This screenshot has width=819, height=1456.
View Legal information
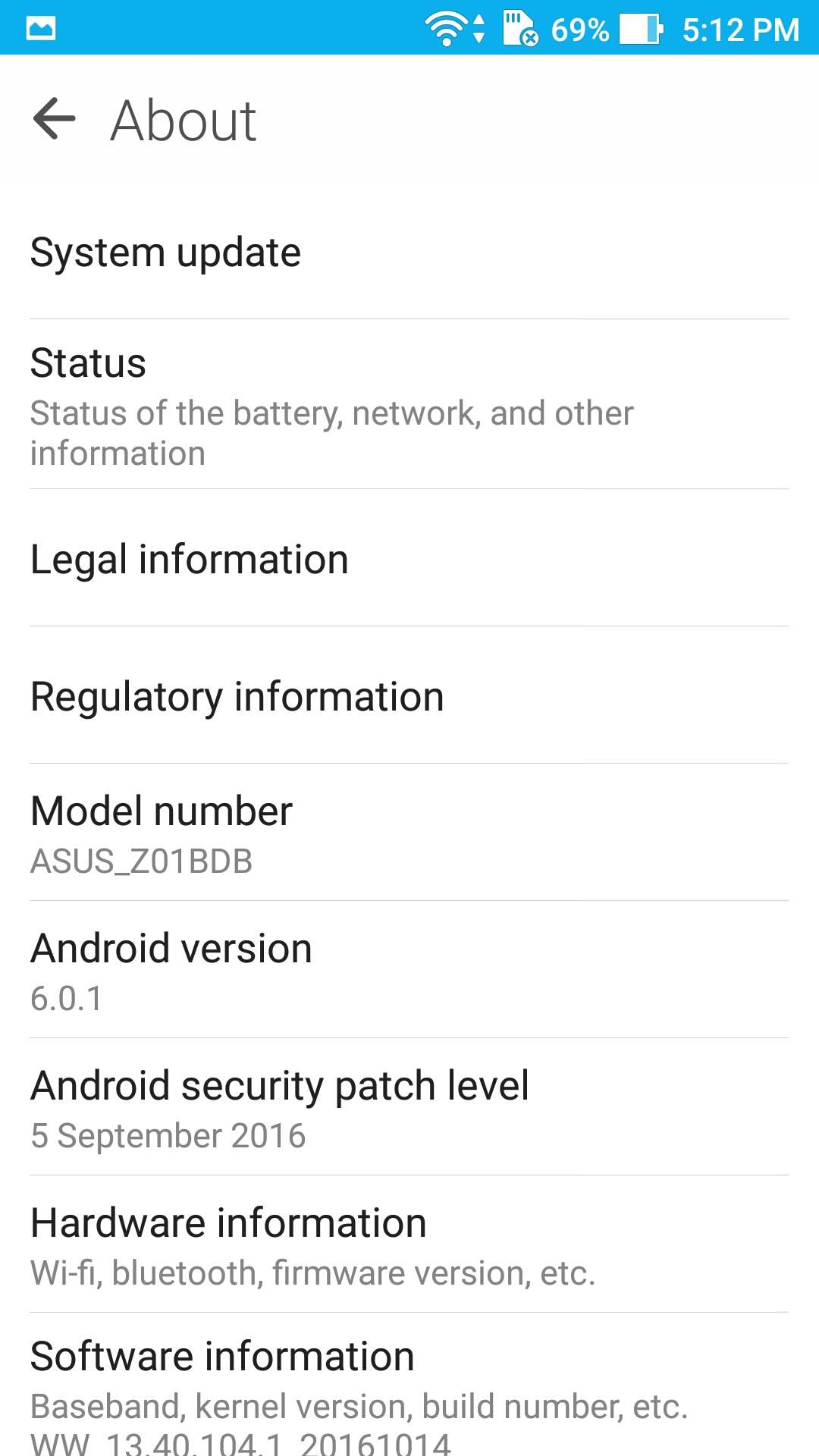[x=409, y=558]
